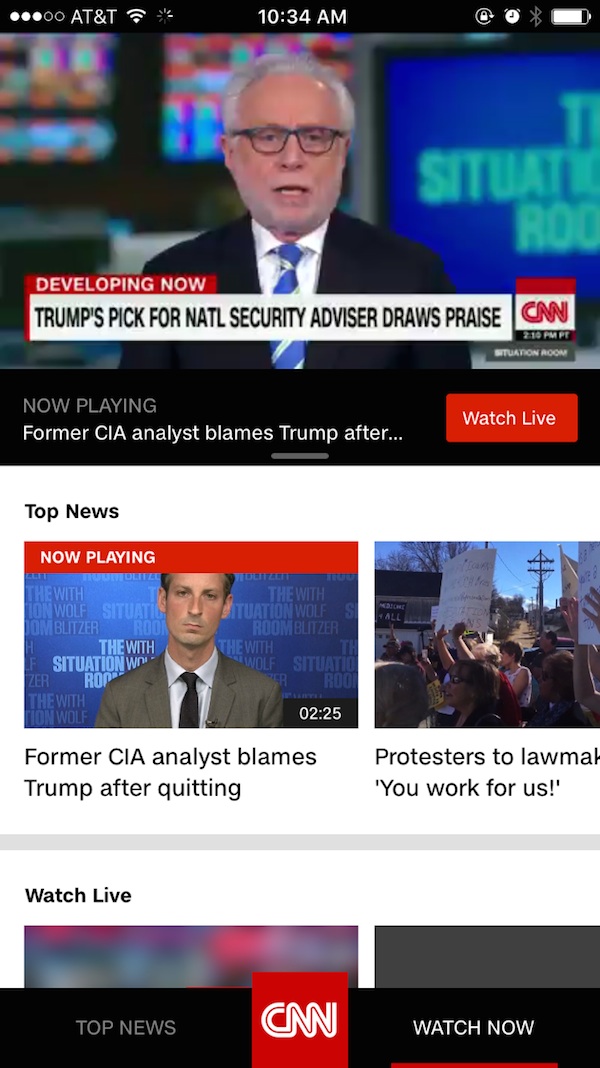Tap the Watch Live red button
Screen dimensions: 600x1068
511,418
